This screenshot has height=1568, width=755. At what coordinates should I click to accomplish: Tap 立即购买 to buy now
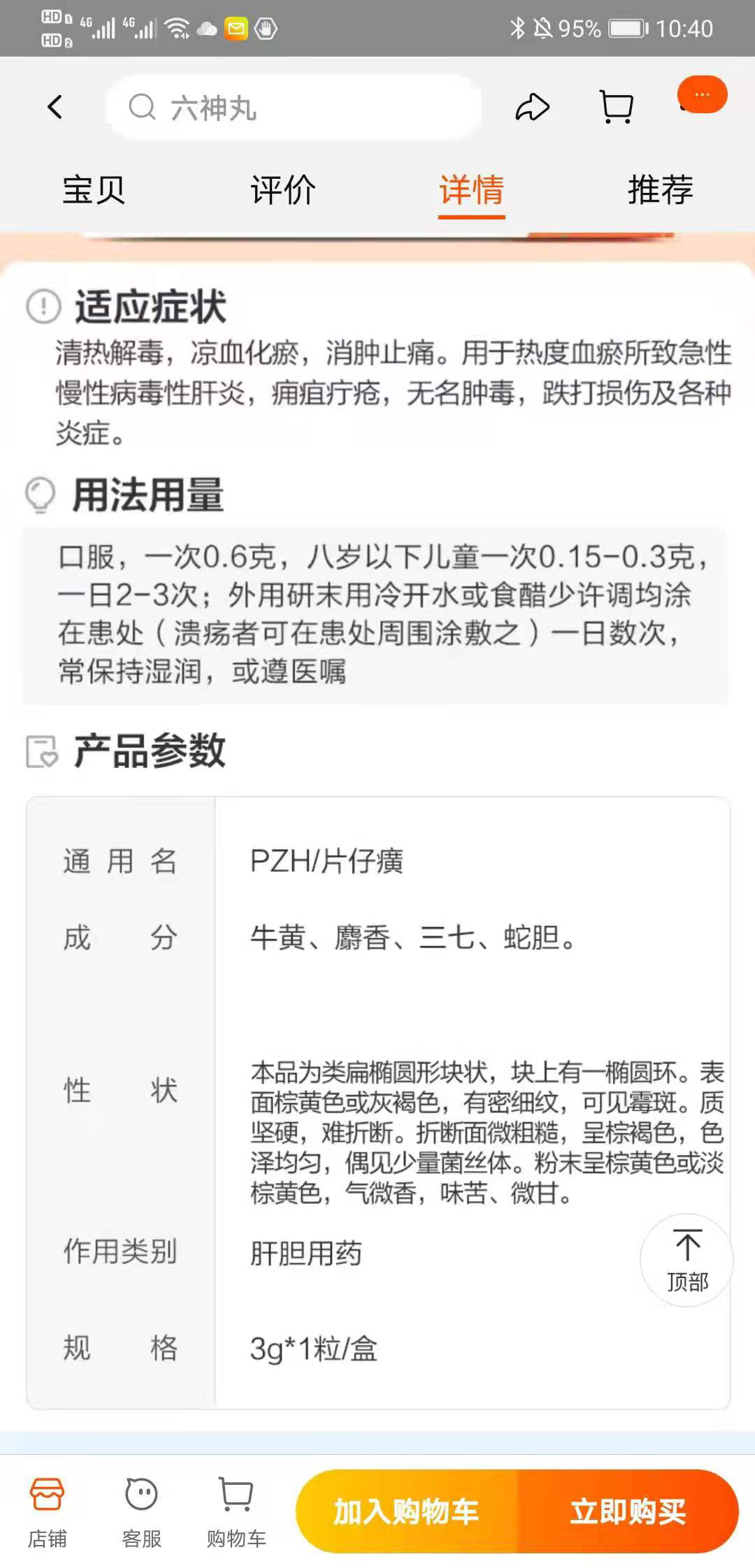628,1511
